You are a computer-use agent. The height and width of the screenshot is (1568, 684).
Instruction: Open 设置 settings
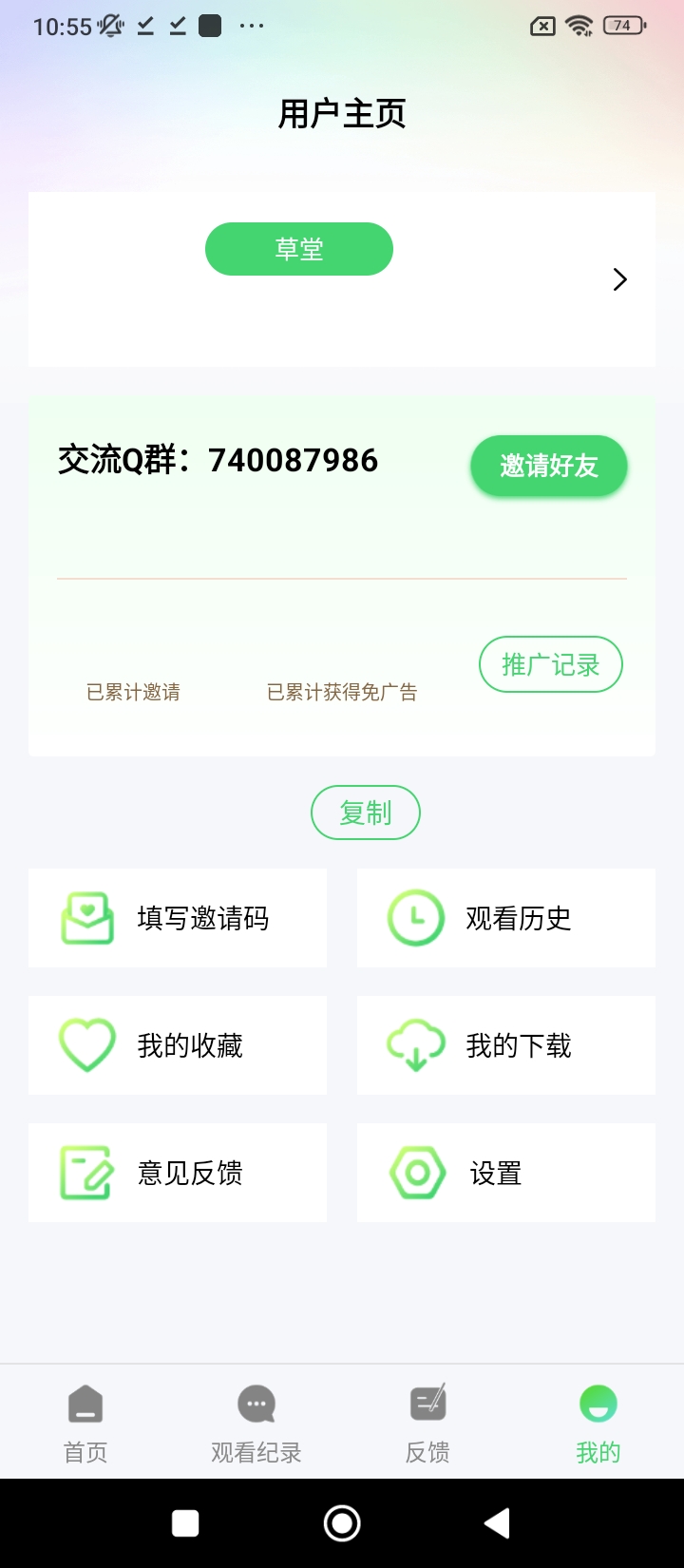(x=506, y=1173)
